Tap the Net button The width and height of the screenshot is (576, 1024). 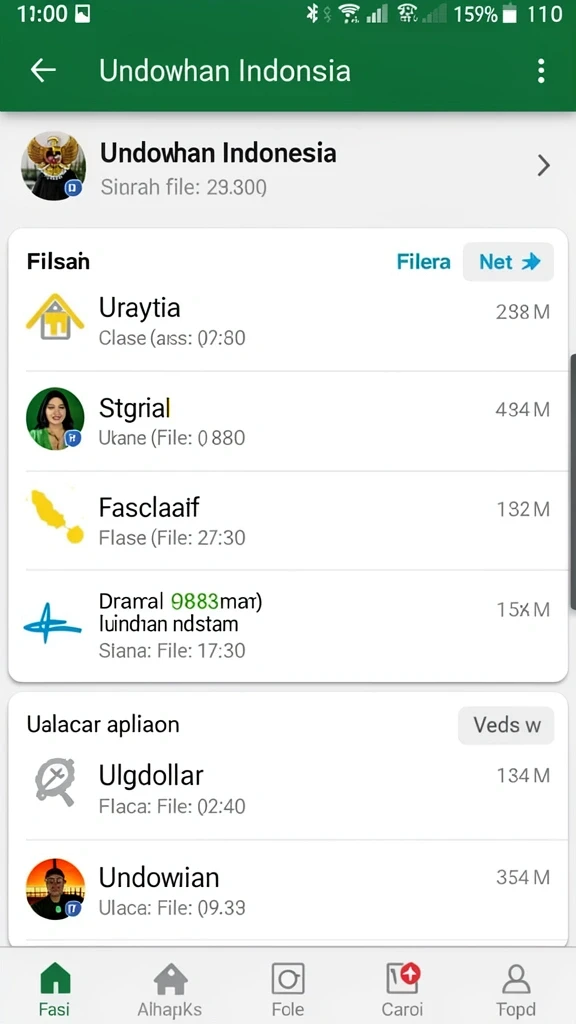pos(508,262)
